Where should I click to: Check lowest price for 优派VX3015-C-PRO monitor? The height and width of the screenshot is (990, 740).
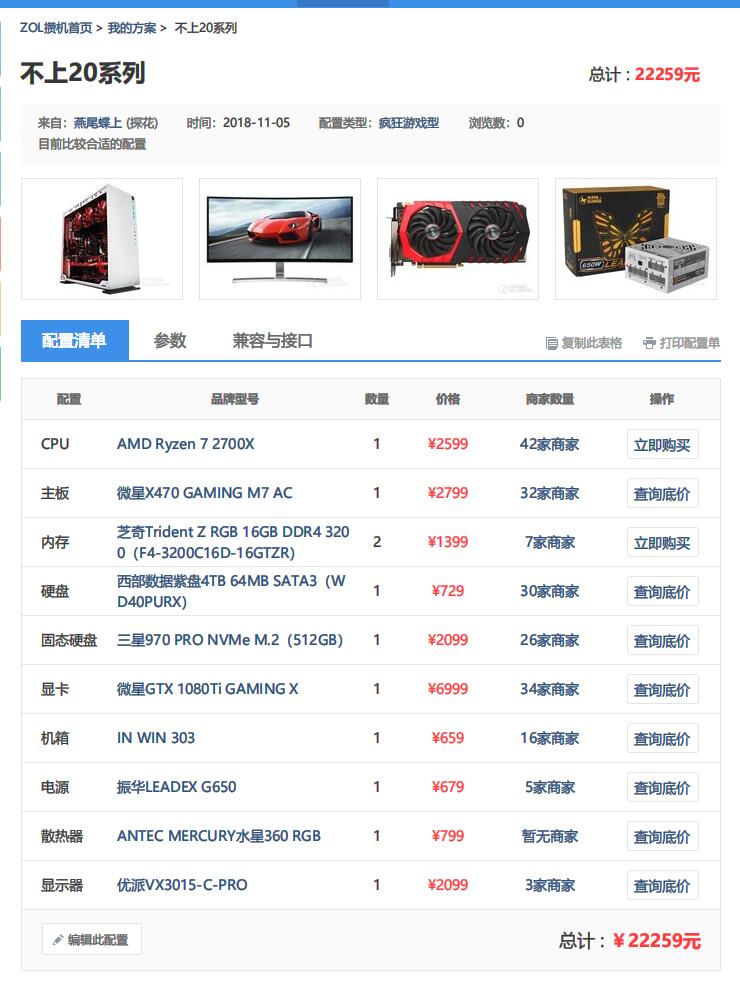pos(662,886)
